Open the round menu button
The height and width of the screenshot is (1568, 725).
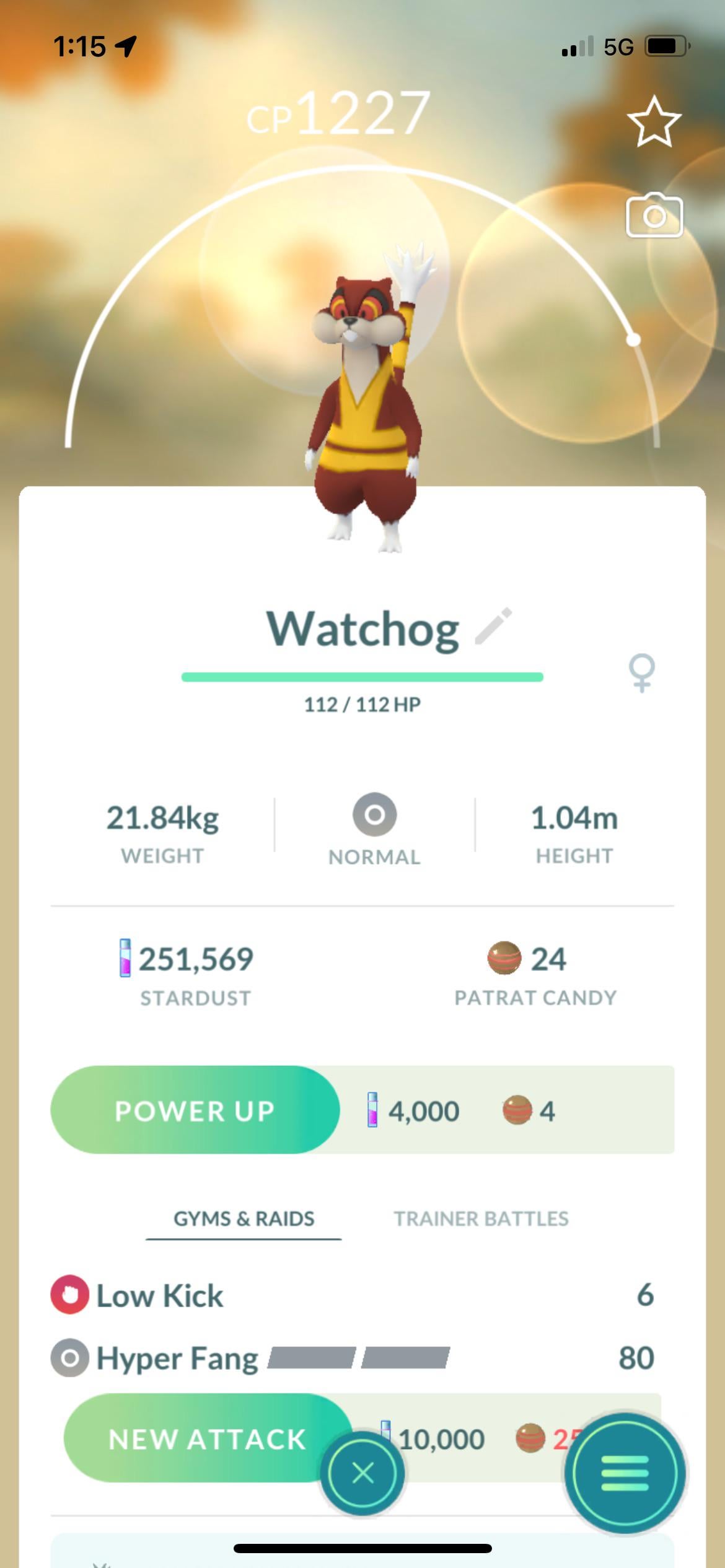click(625, 1473)
